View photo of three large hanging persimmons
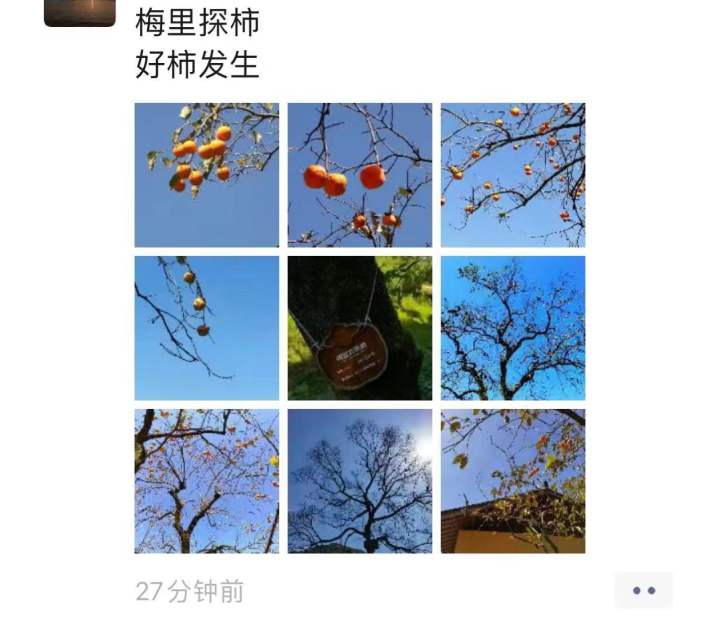This screenshot has height=630, width=720. [360, 175]
